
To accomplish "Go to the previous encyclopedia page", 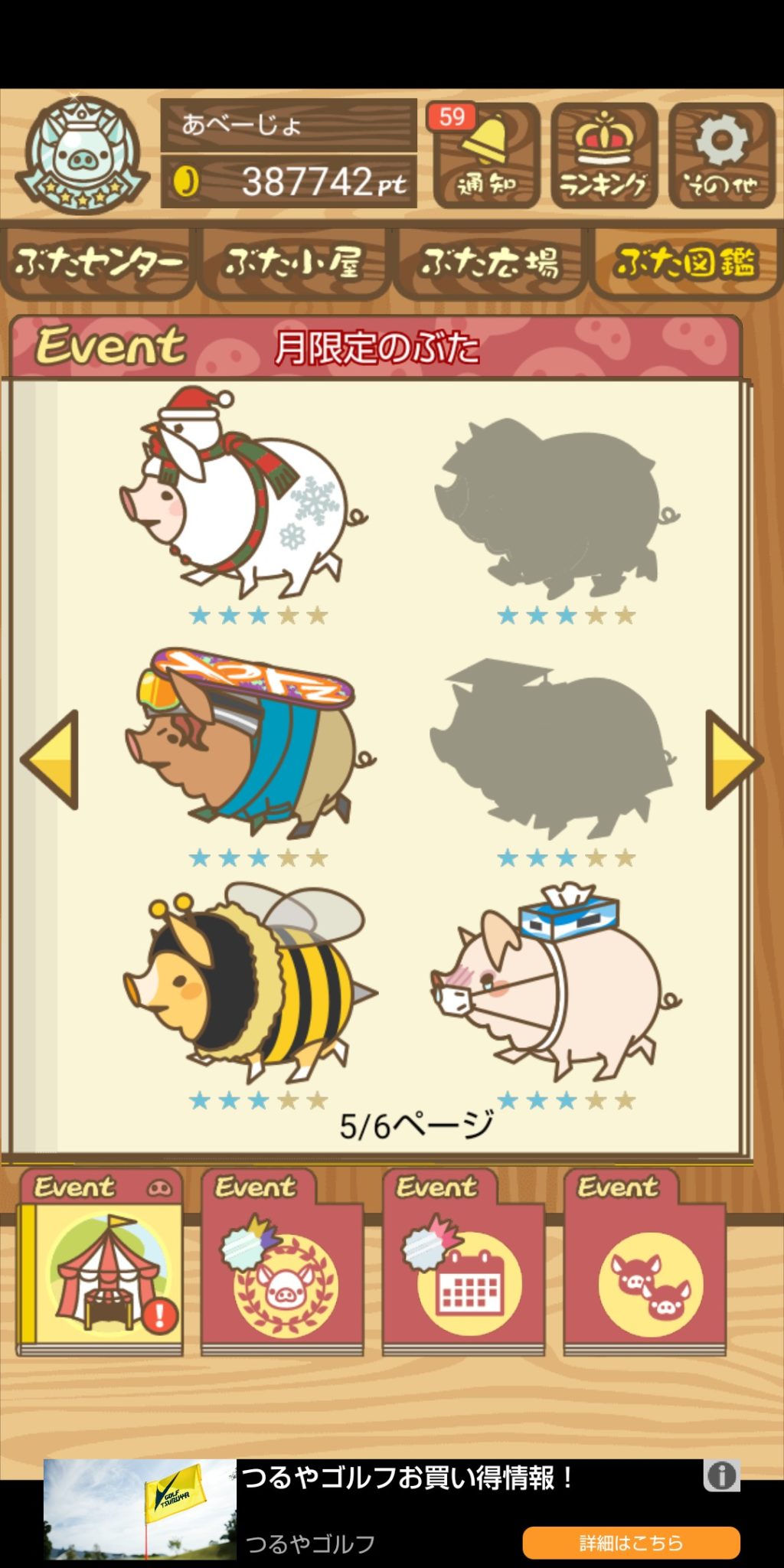I will click(51, 759).
